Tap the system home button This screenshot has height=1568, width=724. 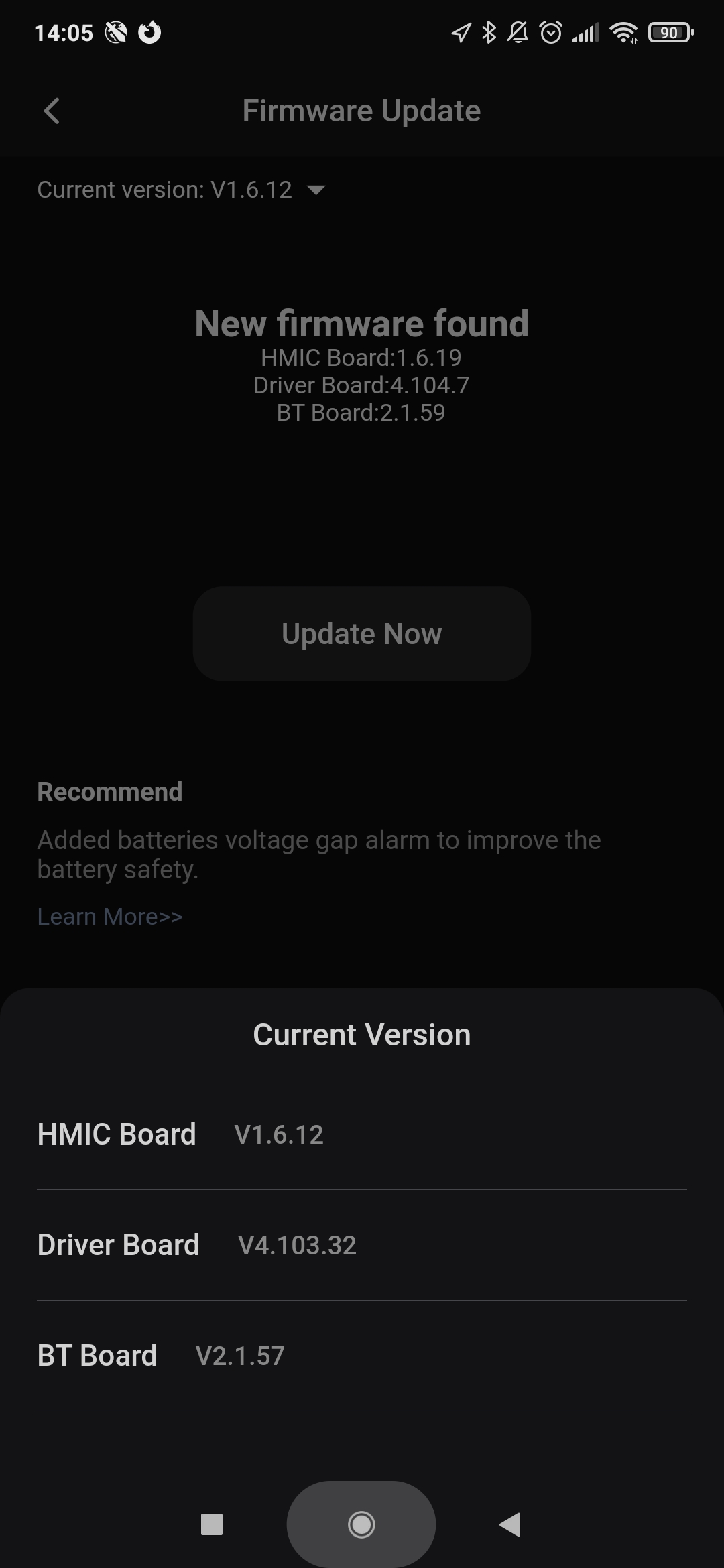click(361, 1524)
